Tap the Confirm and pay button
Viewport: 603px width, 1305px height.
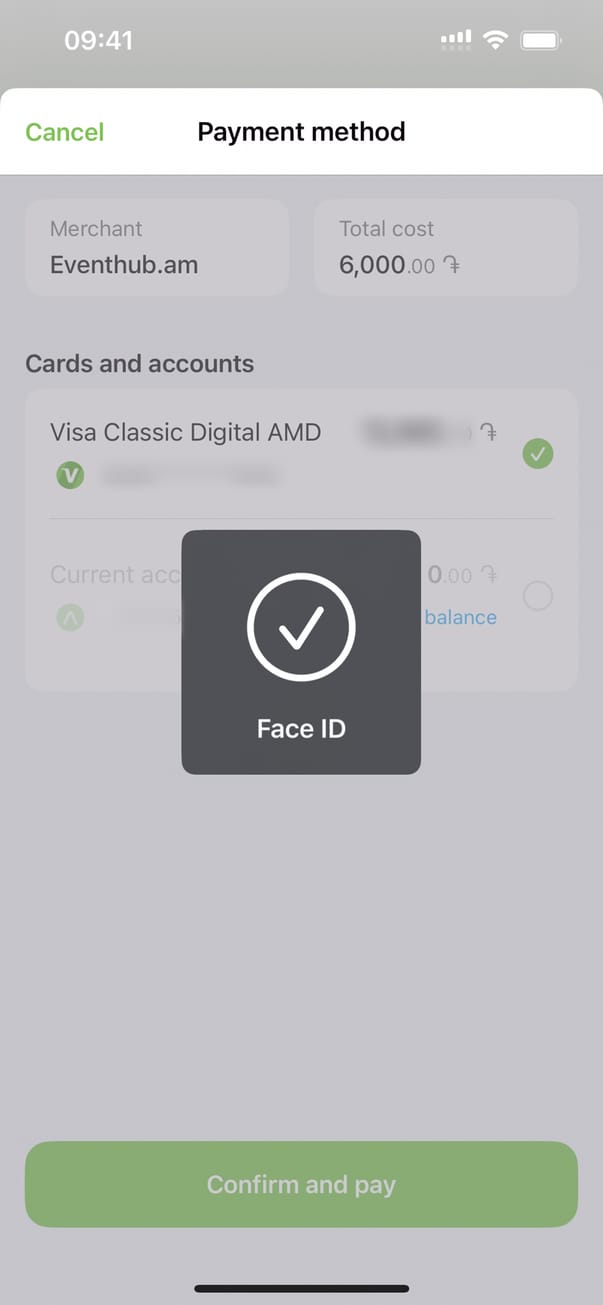[x=301, y=1185]
